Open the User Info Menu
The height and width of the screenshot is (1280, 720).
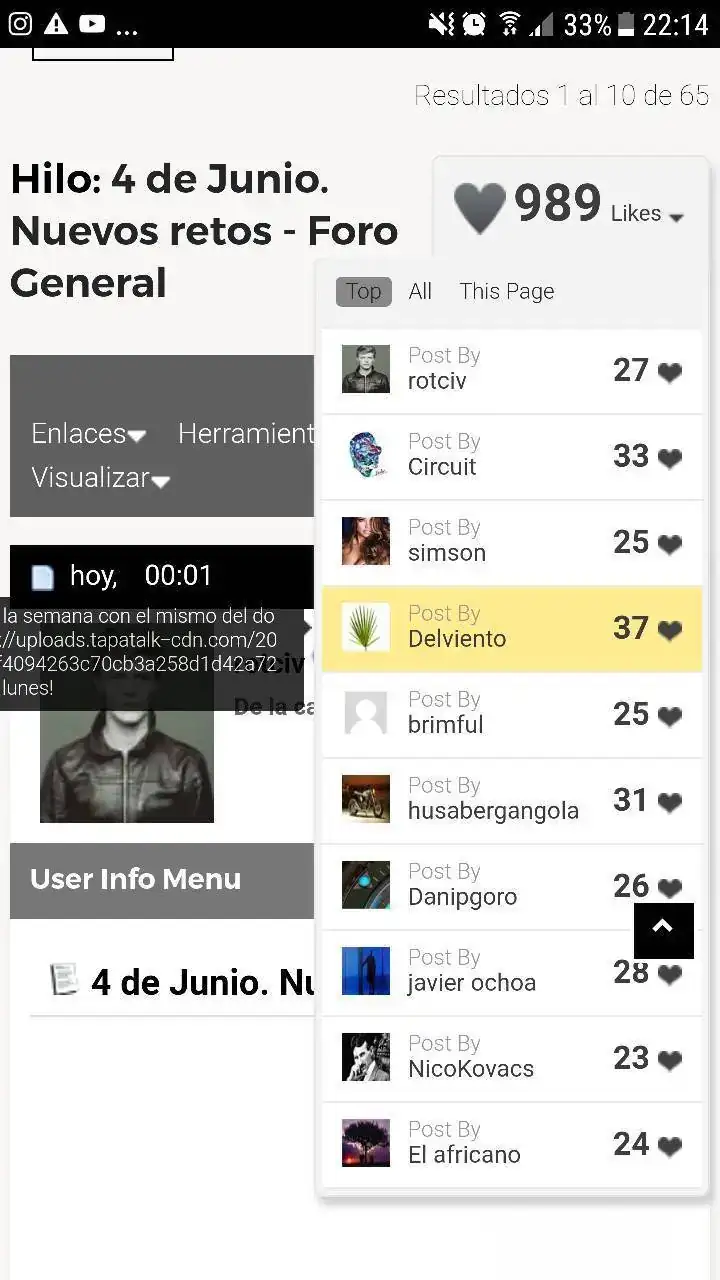pos(136,880)
